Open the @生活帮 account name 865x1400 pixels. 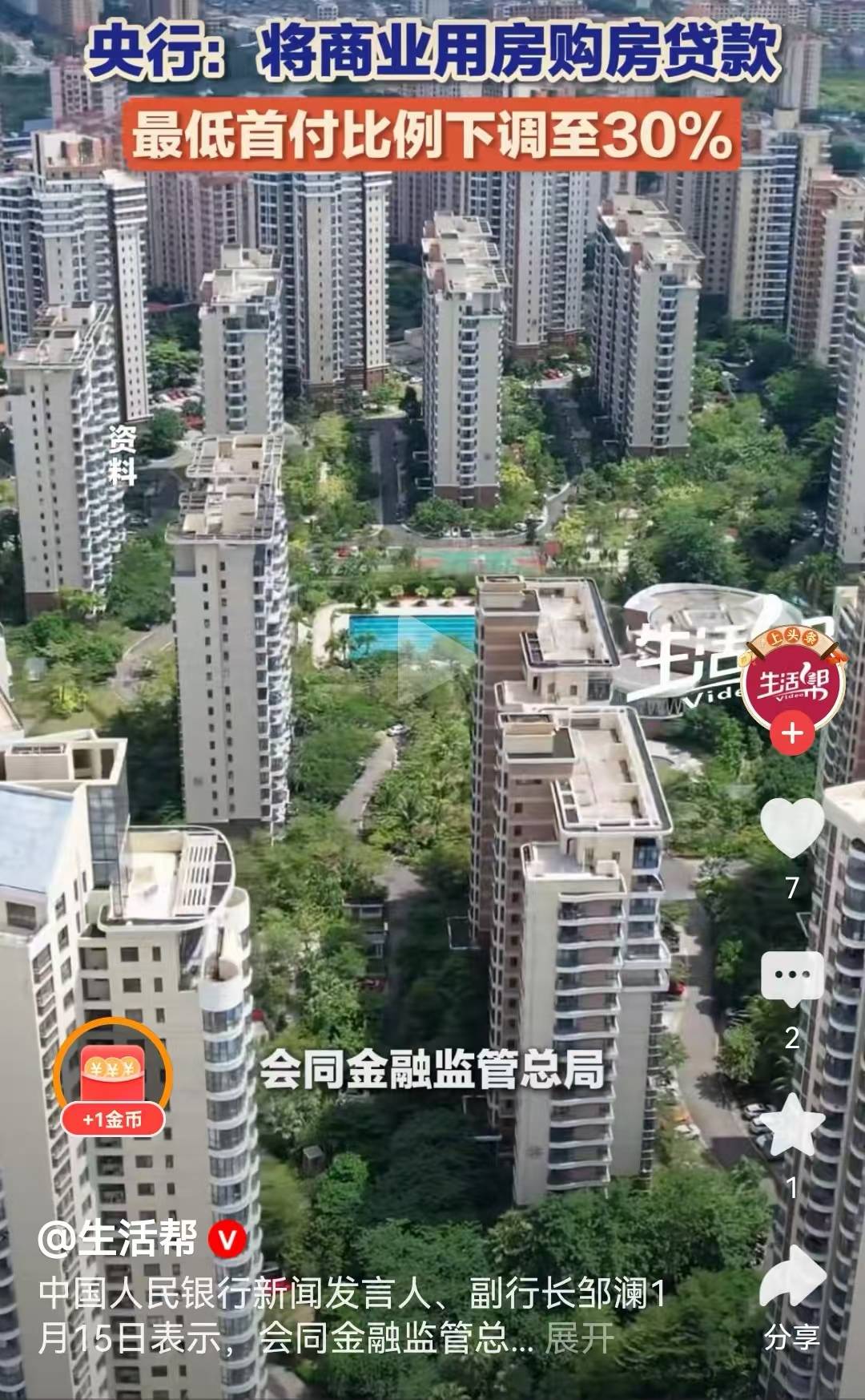click(x=118, y=1240)
